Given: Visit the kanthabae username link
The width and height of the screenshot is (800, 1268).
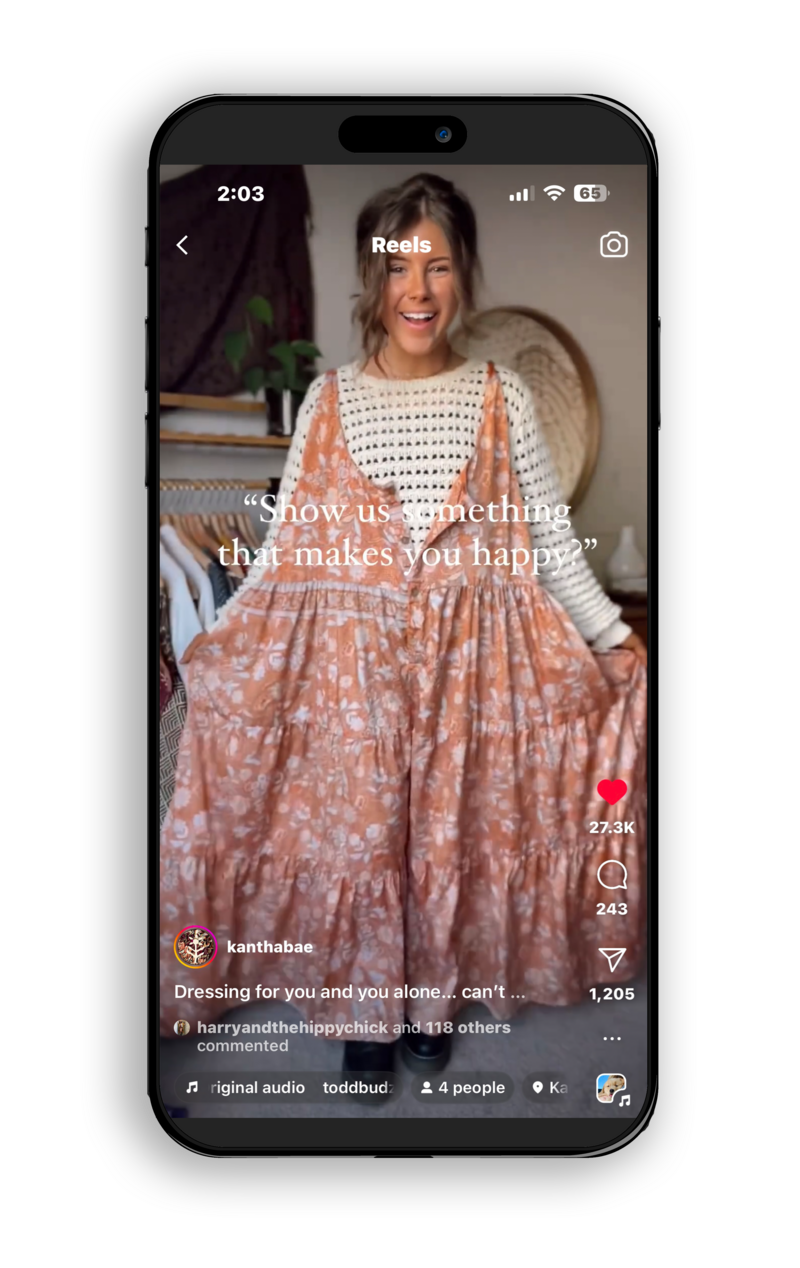Looking at the screenshot, I should point(269,947).
